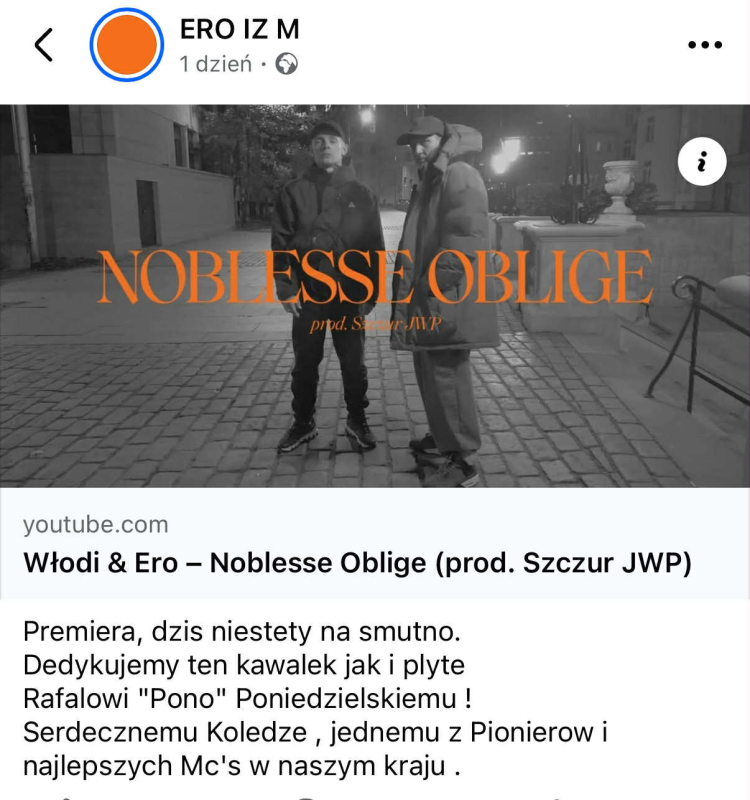The height and width of the screenshot is (800, 750).
Task: Show link info via the i icon
Action: click(x=702, y=161)
